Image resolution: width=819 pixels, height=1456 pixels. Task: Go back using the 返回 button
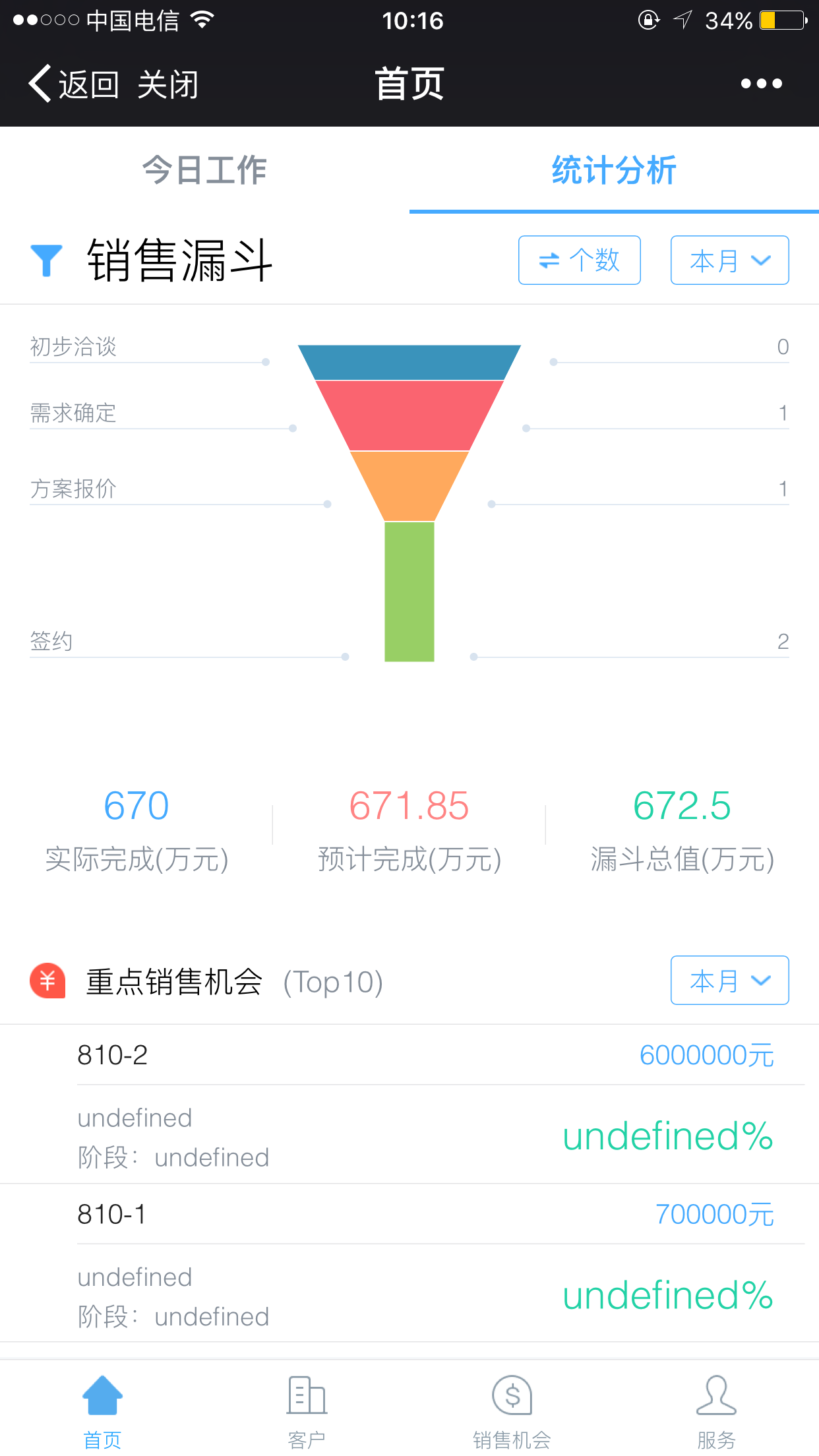[74, 84]
